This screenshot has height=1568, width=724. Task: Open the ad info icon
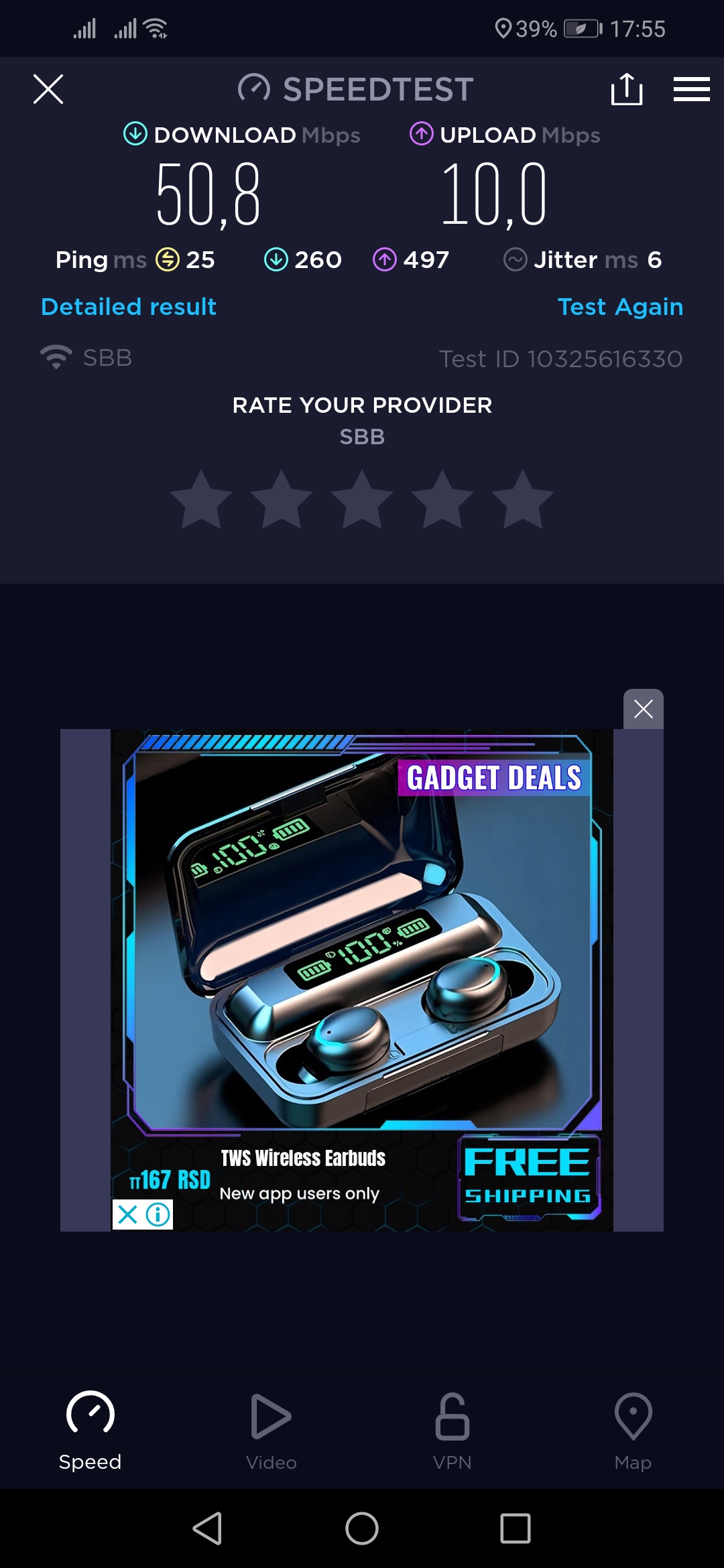click(x=158, y=1214)
